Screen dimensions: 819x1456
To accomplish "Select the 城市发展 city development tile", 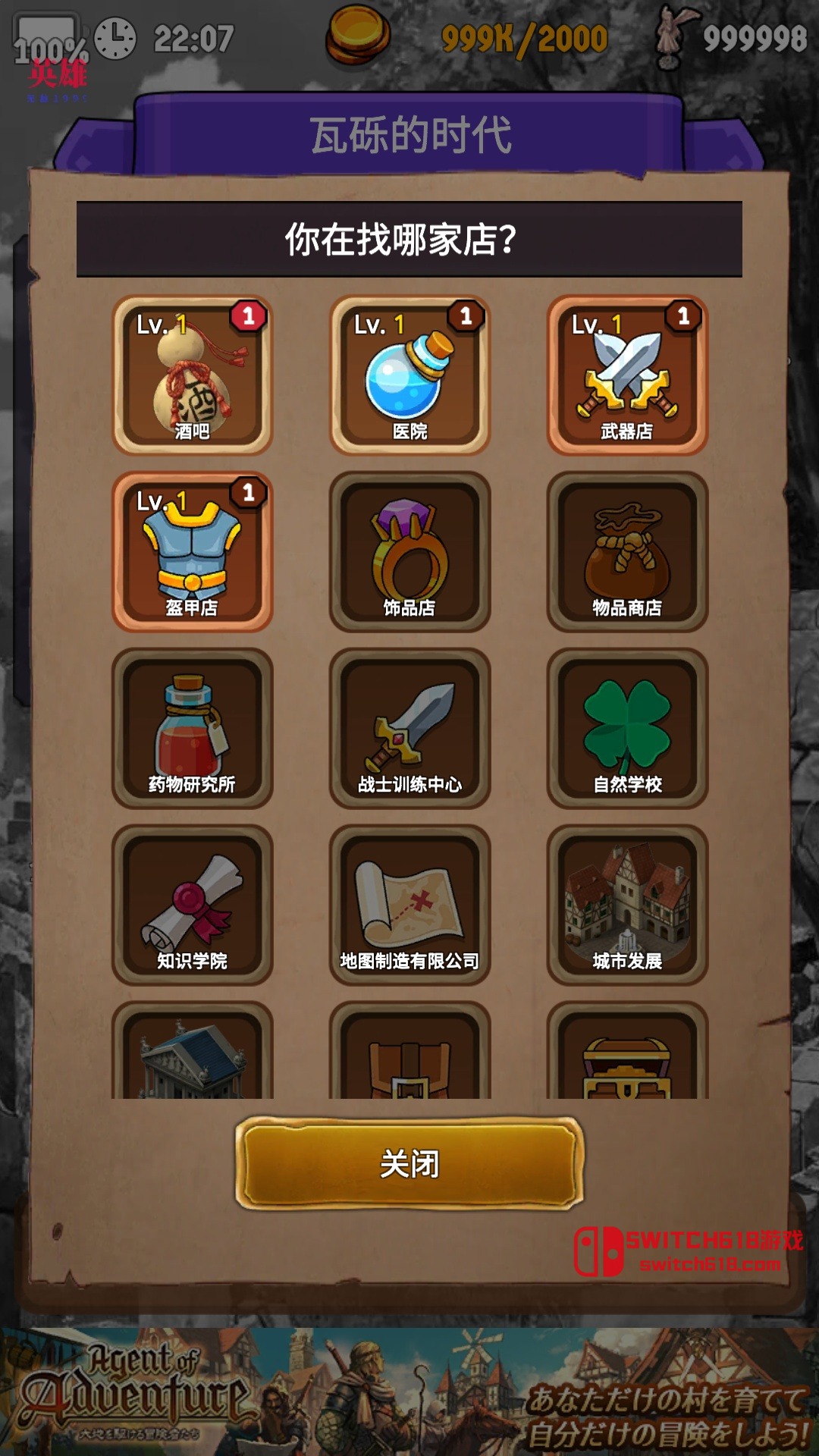I will [x=627, y=905].
